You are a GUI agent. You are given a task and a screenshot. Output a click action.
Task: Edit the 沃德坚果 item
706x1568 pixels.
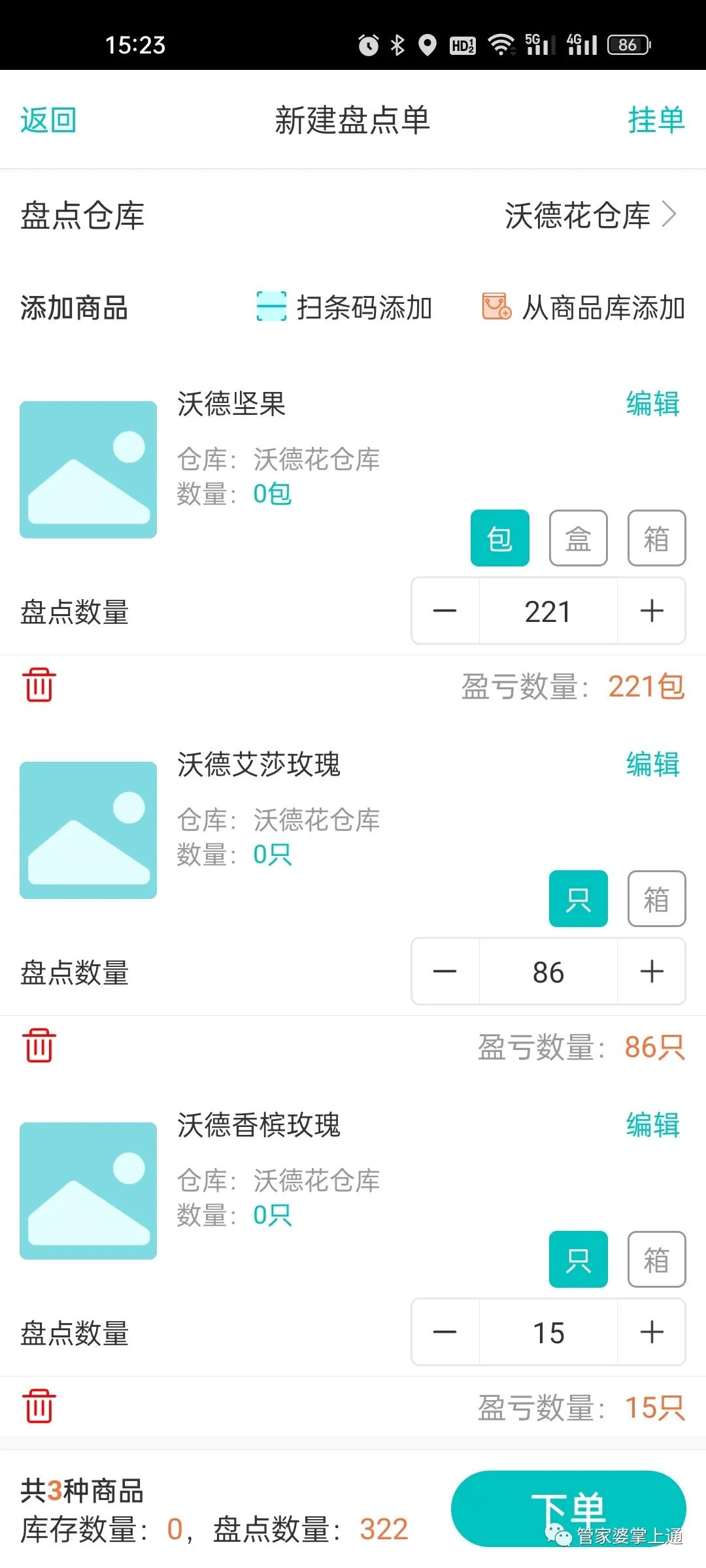[652, 404]
